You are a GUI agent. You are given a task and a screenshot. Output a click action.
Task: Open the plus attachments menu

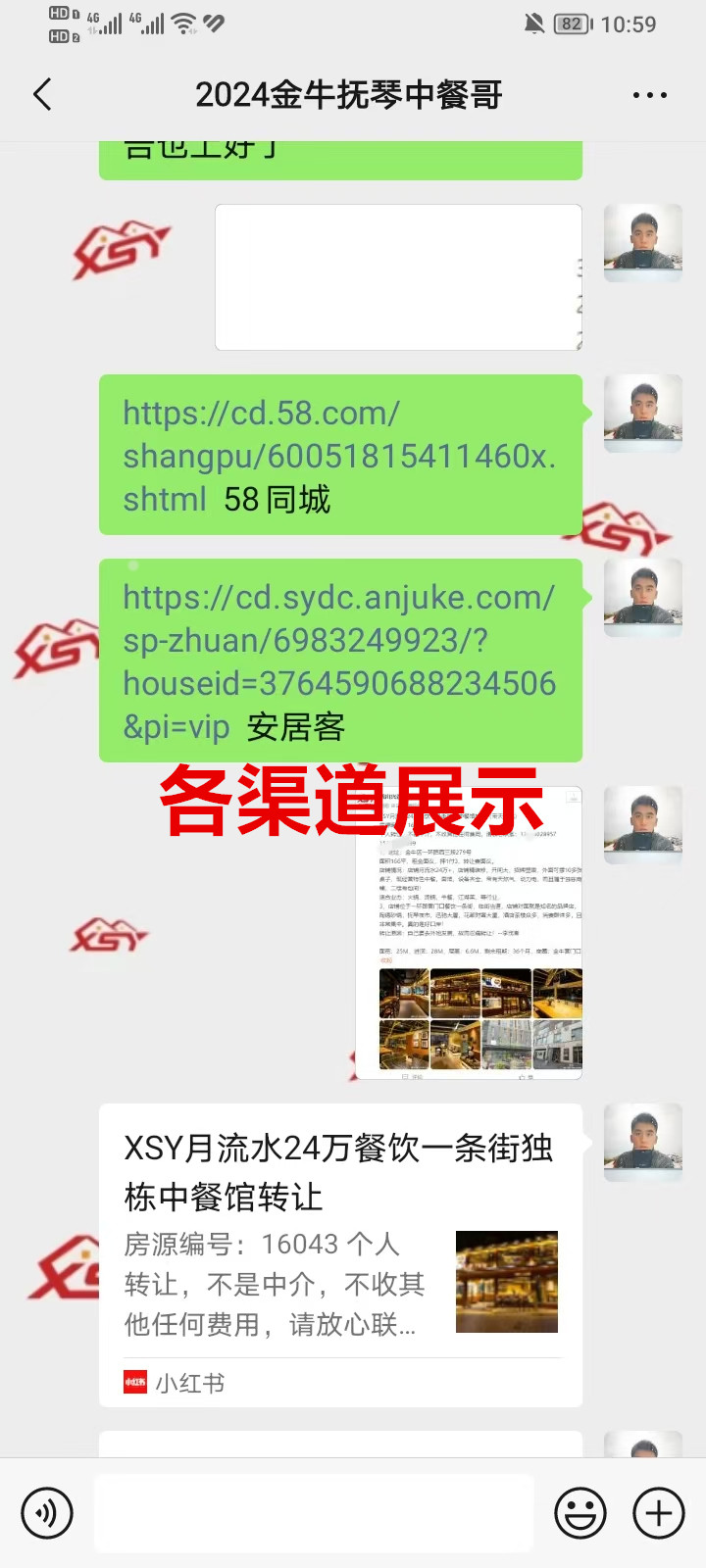659,1513
